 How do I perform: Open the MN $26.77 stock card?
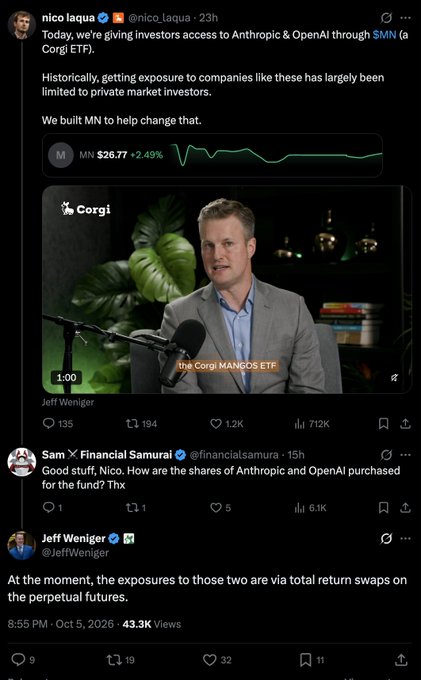pyautogui.click(x=212, y=155)
